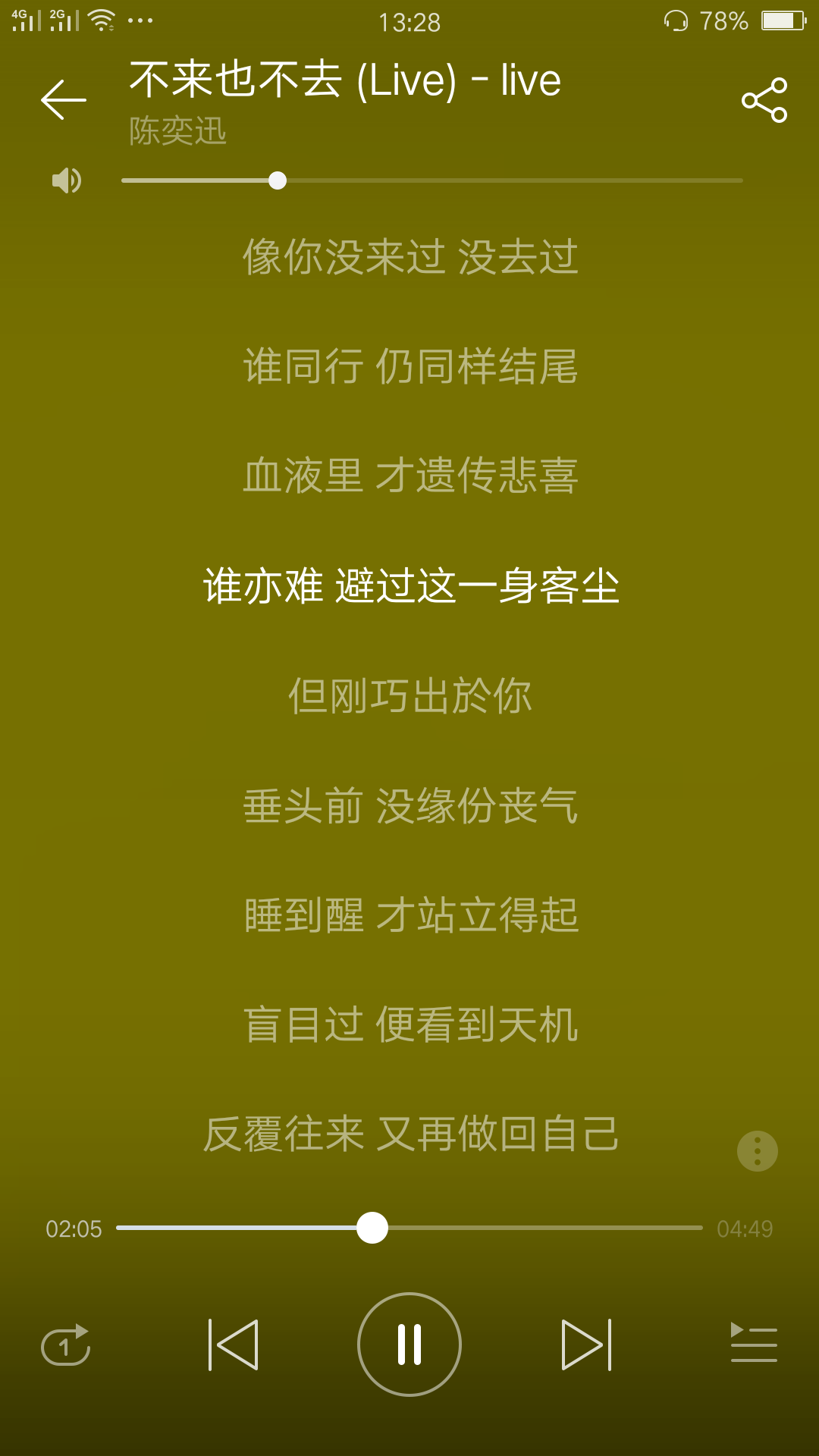Screen dimensions: 819x1456
Task: Pause the current song
Action: 409,1345
